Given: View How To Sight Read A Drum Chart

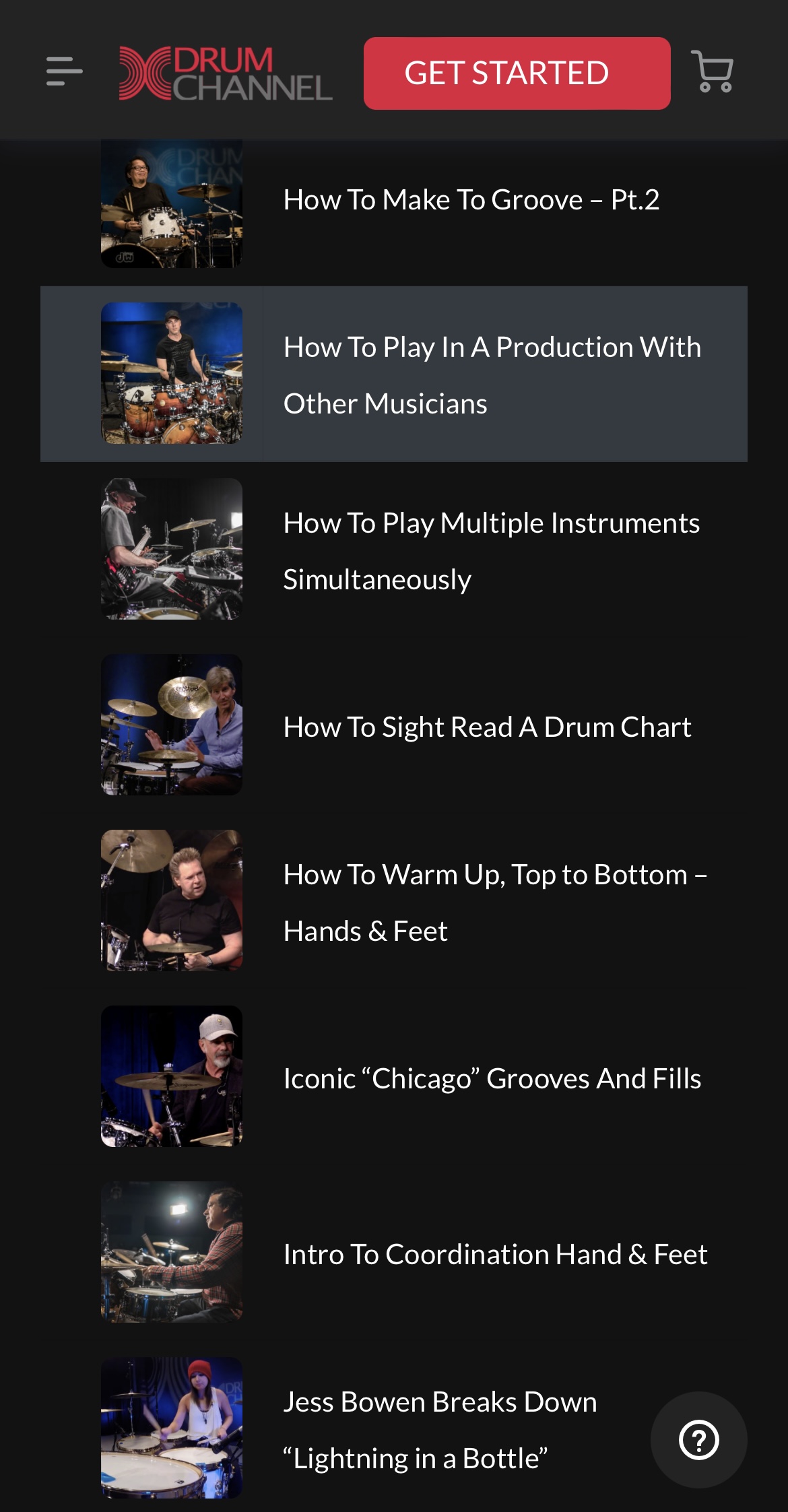Looking at the screenshot, I should [487, 727].
